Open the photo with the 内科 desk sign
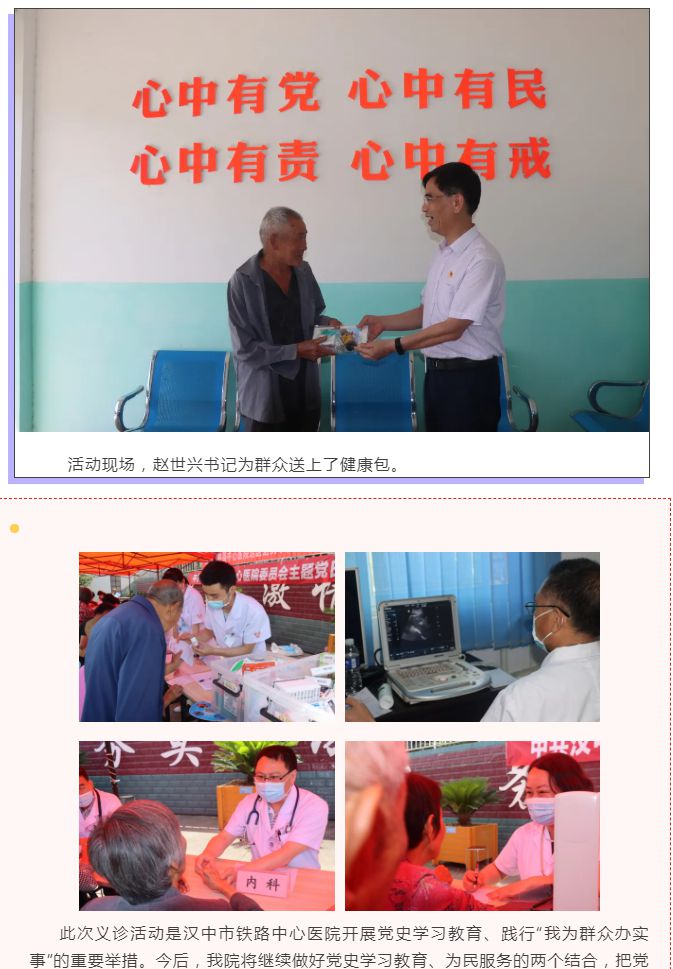The width and height of the screenshot is (673, 969). (207, 825)
